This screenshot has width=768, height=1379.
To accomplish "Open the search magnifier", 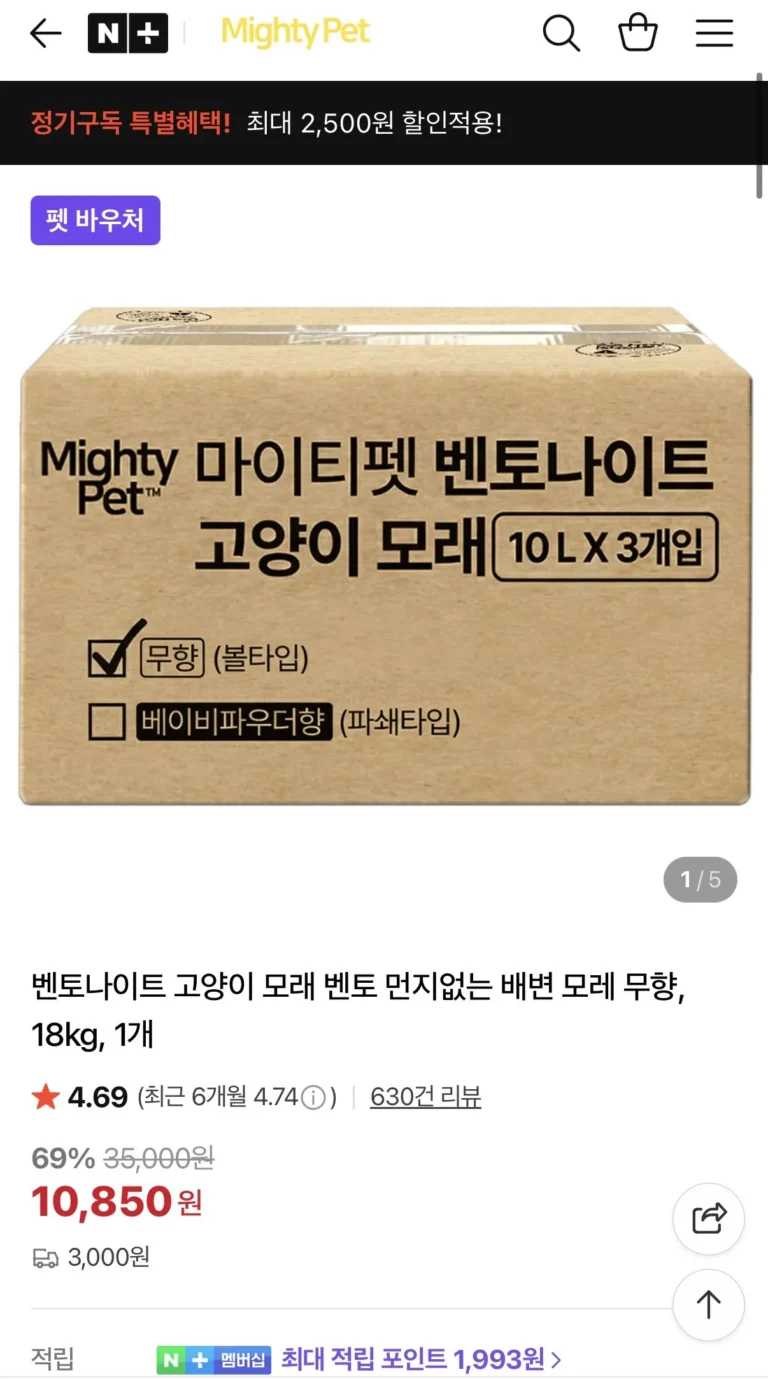I will [561, 34].
